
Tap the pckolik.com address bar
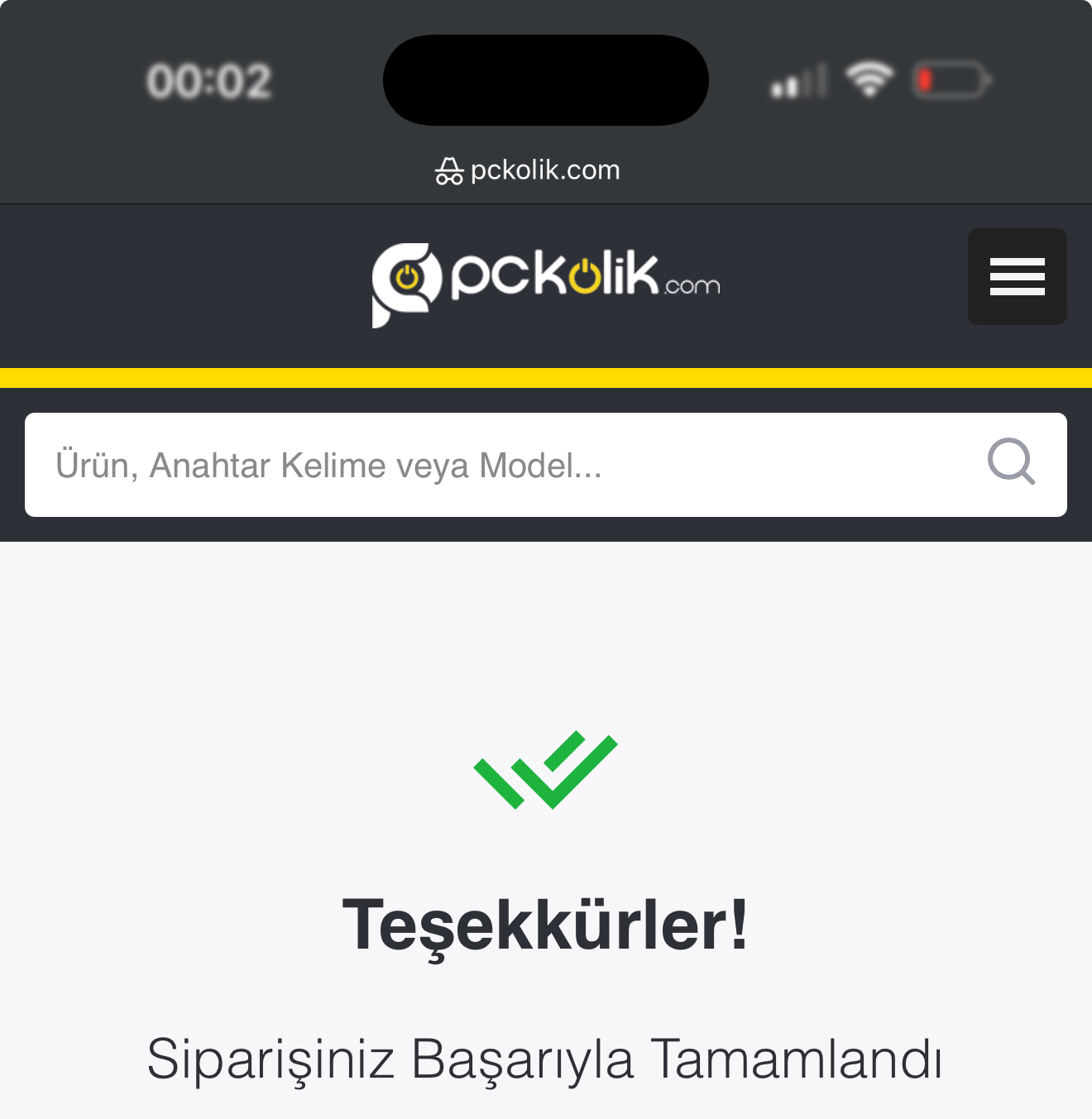[x=529, y=170]
